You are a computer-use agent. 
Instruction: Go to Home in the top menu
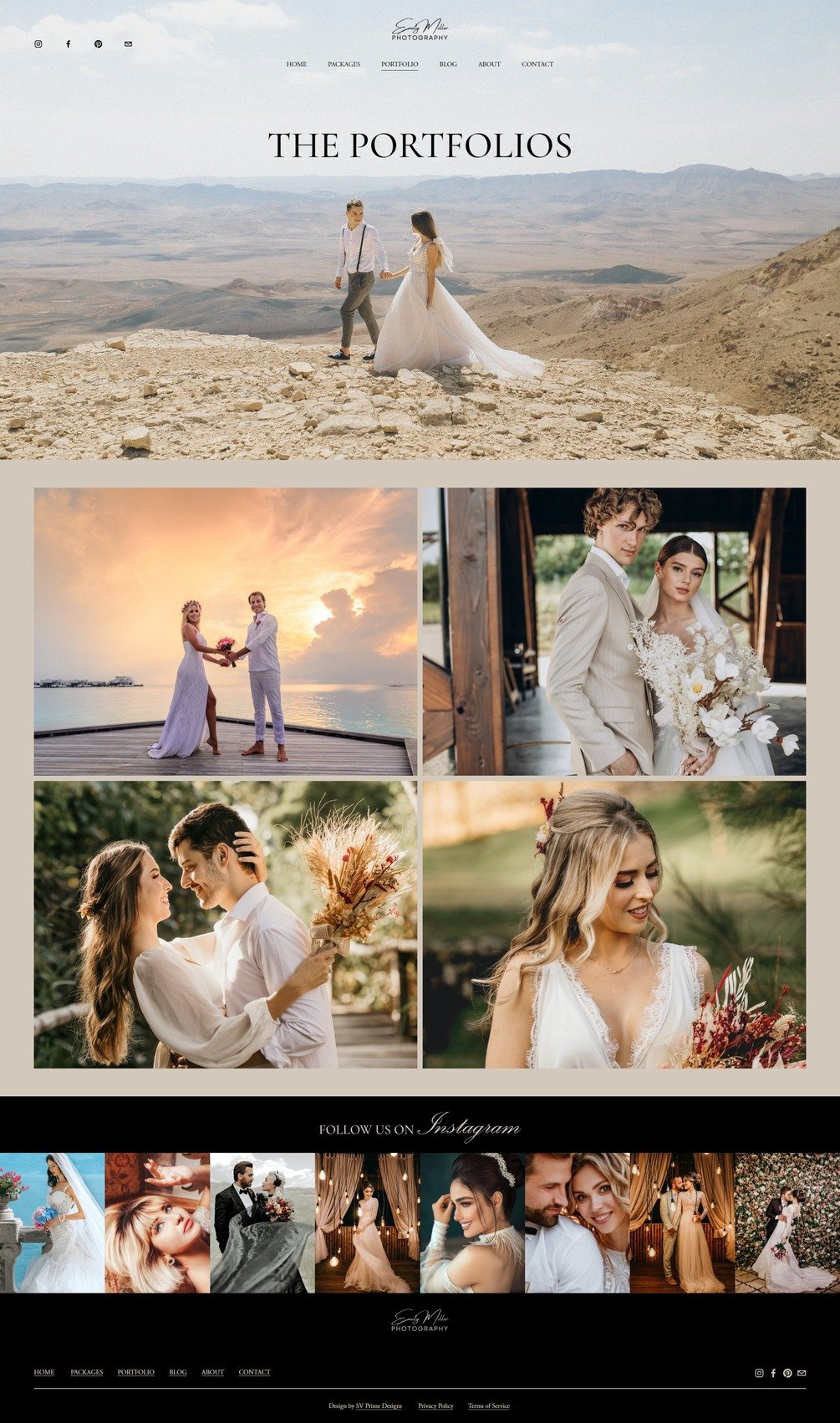296,64
